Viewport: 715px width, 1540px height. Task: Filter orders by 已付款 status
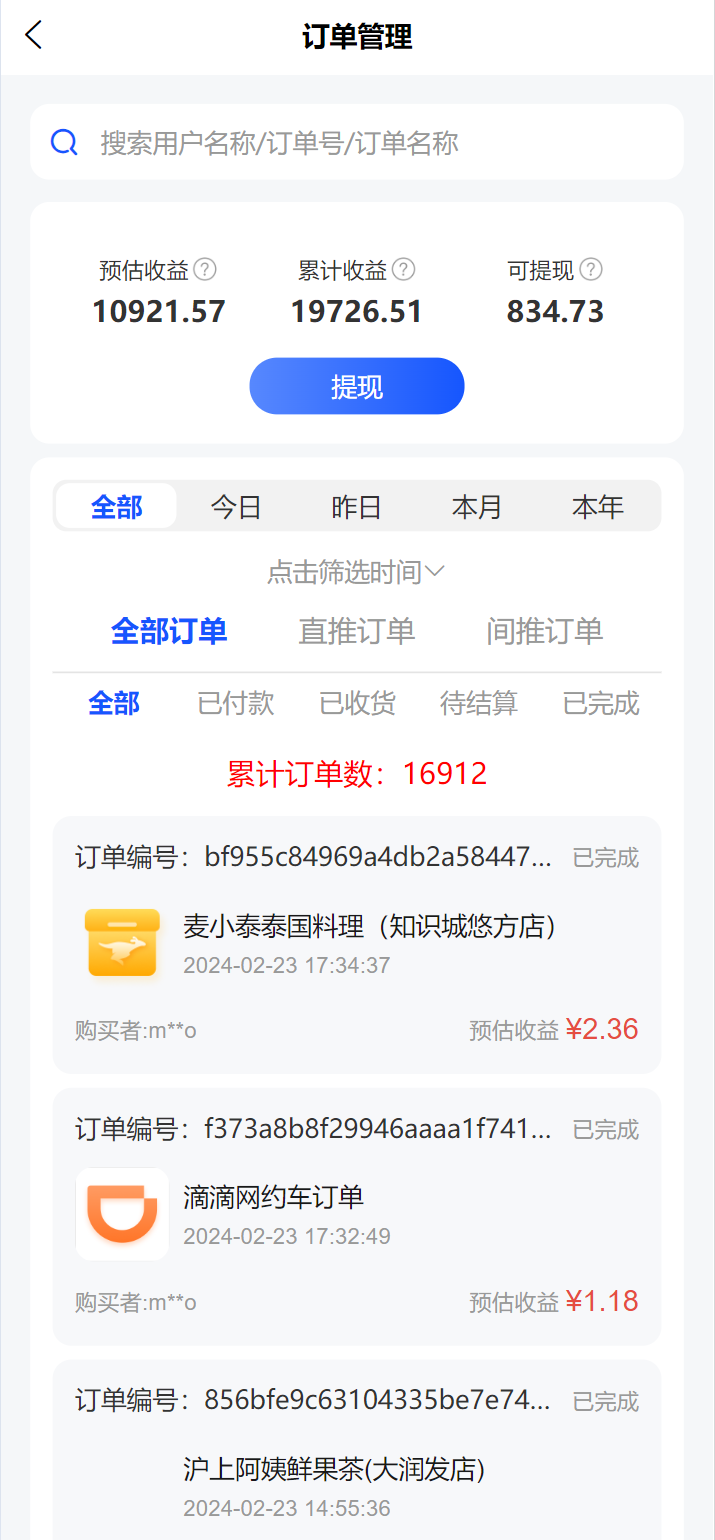tap(236, 703)
